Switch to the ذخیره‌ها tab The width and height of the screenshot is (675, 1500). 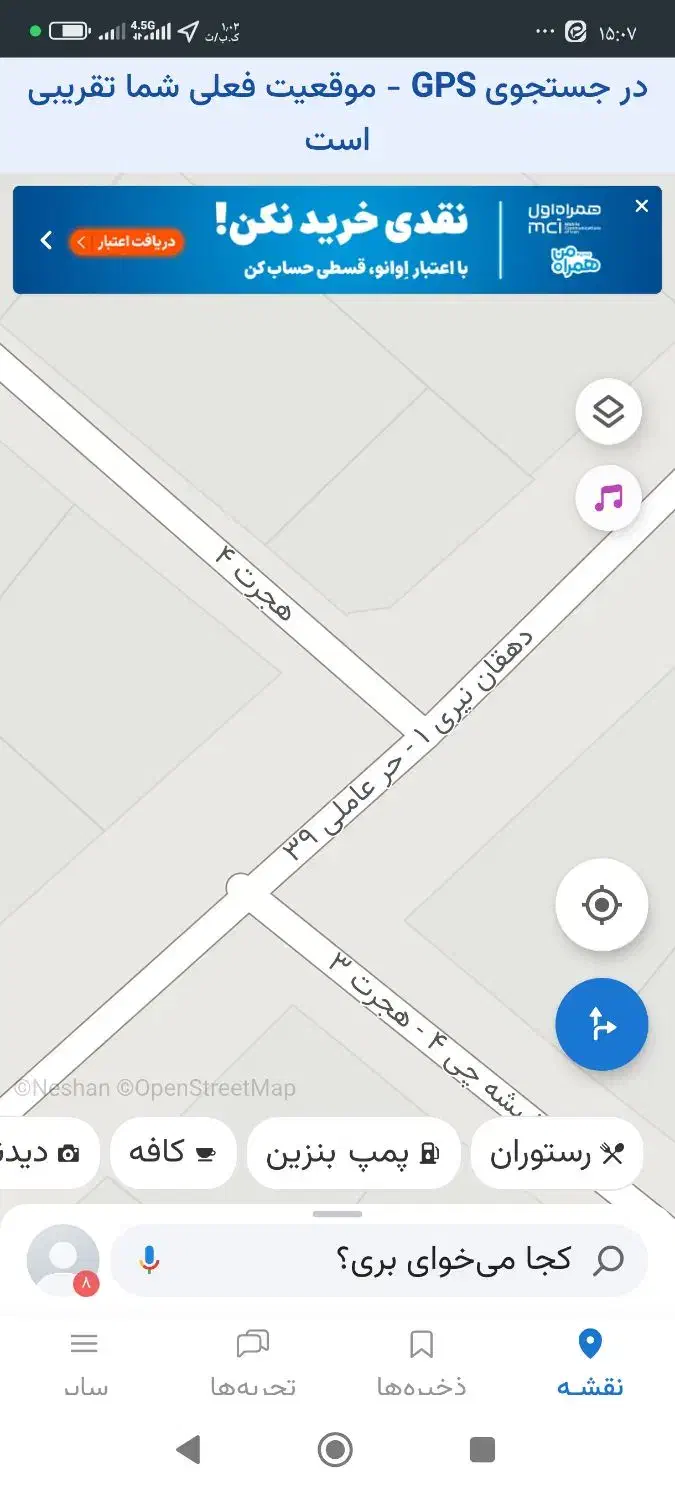(421, 1362)
